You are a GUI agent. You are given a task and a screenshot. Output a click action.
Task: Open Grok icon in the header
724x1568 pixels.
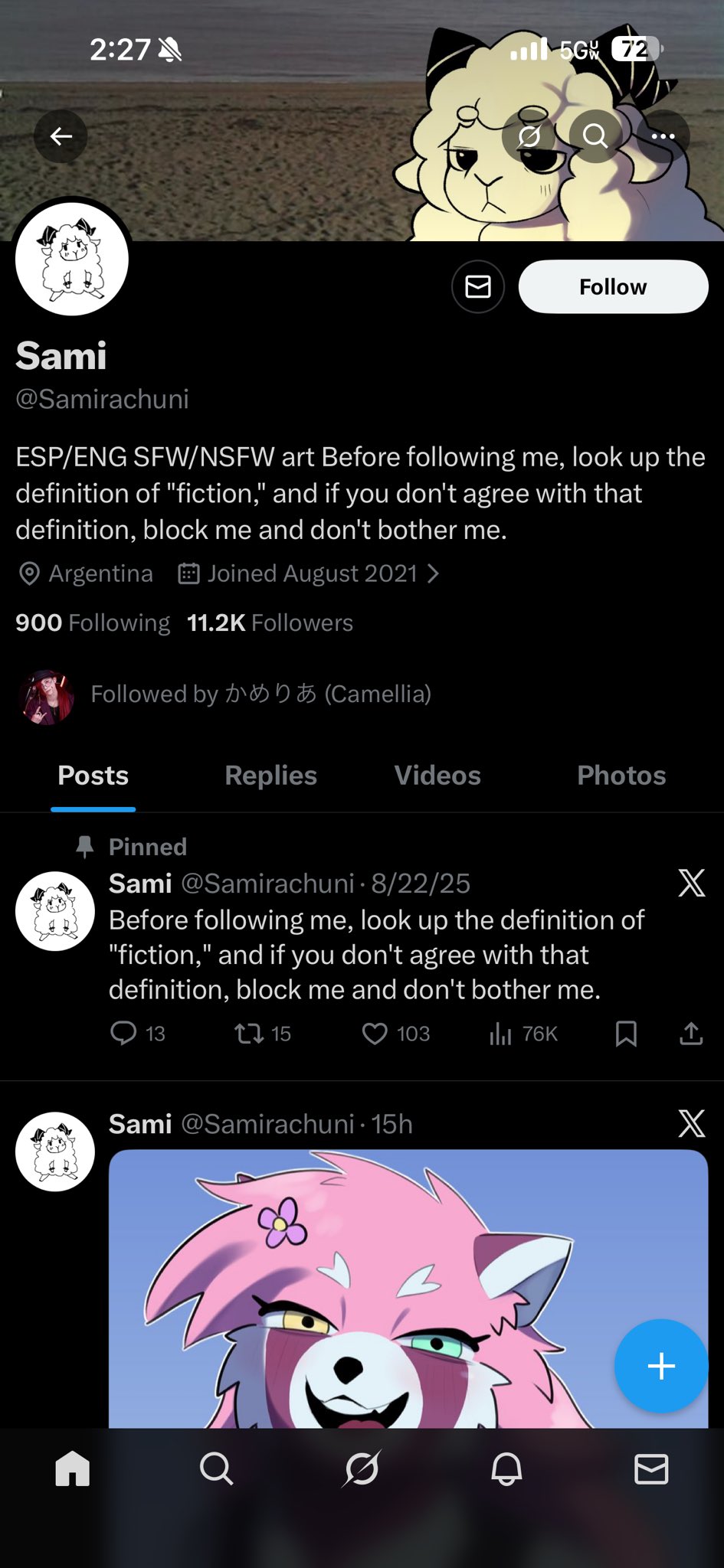point(529,136)
